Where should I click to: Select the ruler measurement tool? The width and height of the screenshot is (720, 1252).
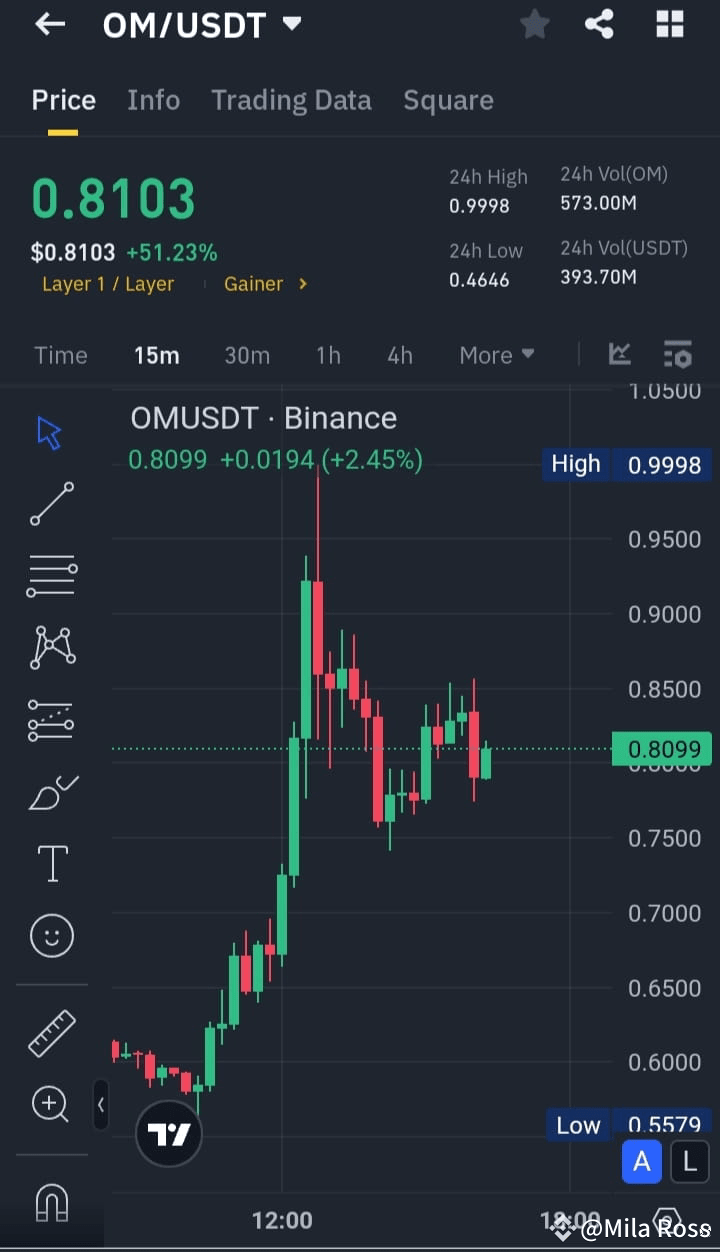(x=52, y=1032)
